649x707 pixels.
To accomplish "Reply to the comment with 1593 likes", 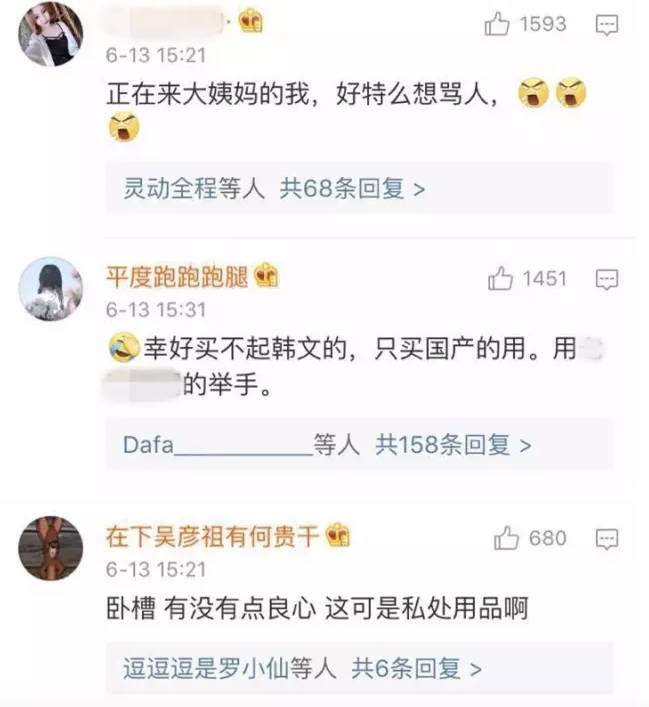I will click(606, 25).
